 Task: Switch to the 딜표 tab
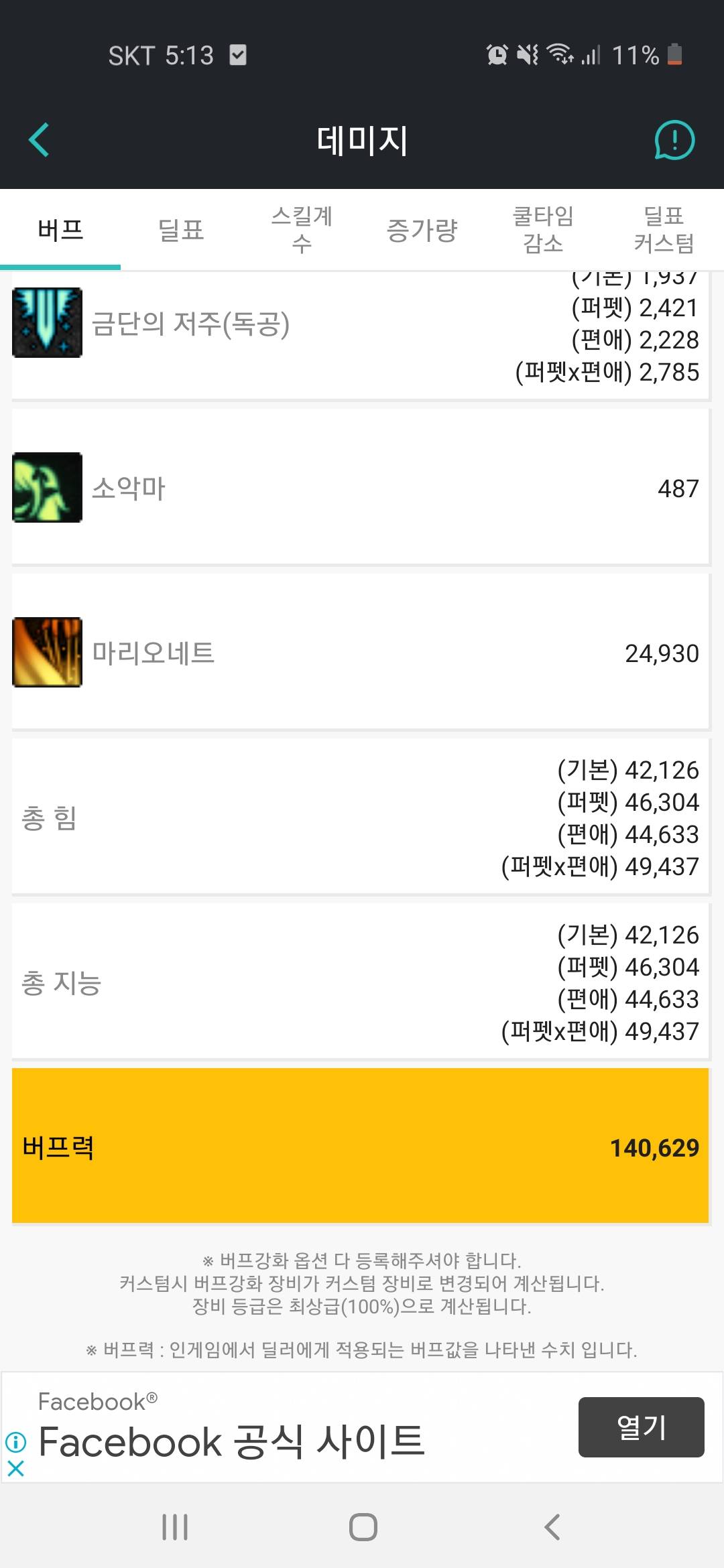[181, 230]
